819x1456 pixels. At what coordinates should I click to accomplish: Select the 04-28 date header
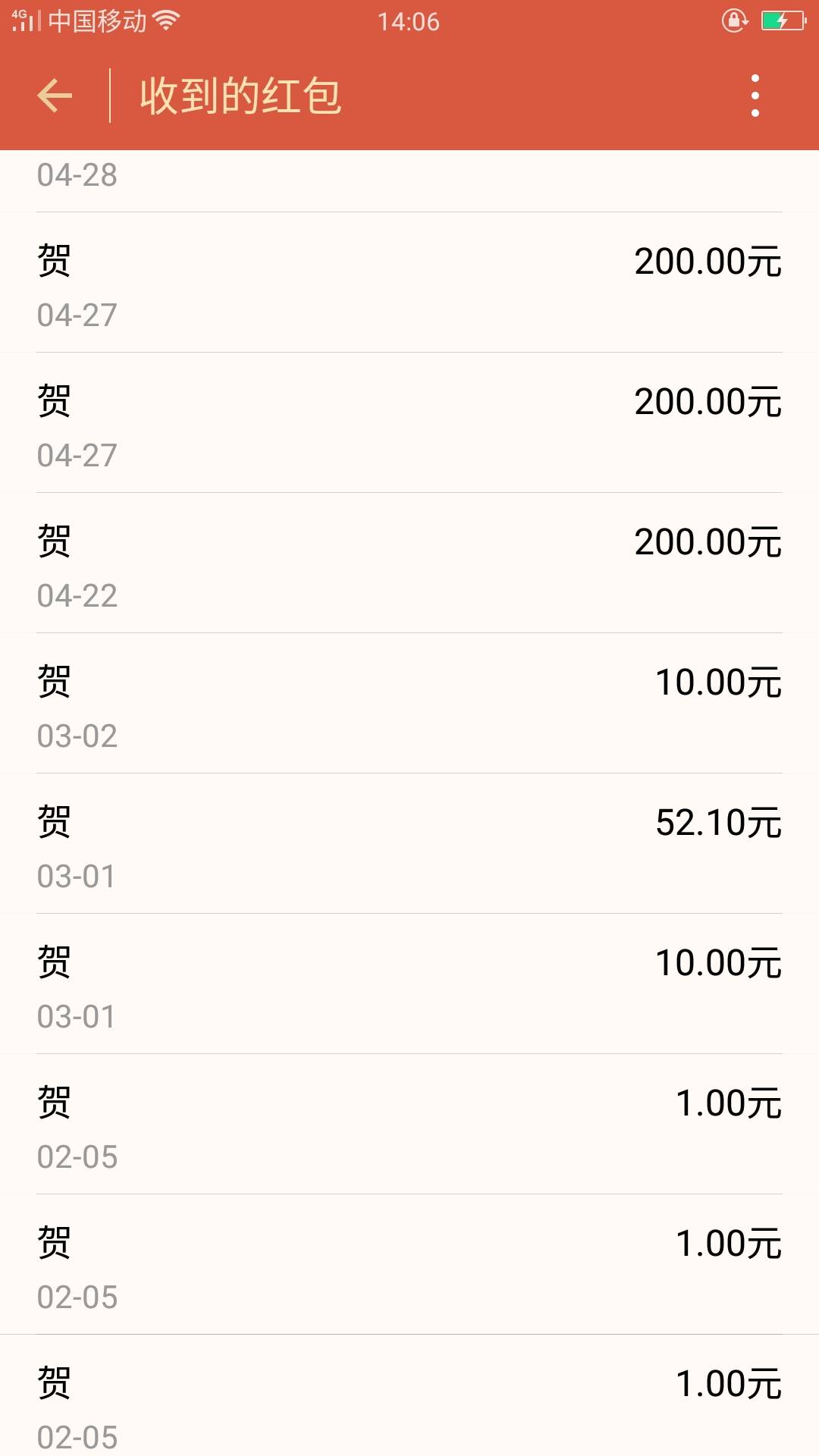pyautogui.click(x=76, y=176)
